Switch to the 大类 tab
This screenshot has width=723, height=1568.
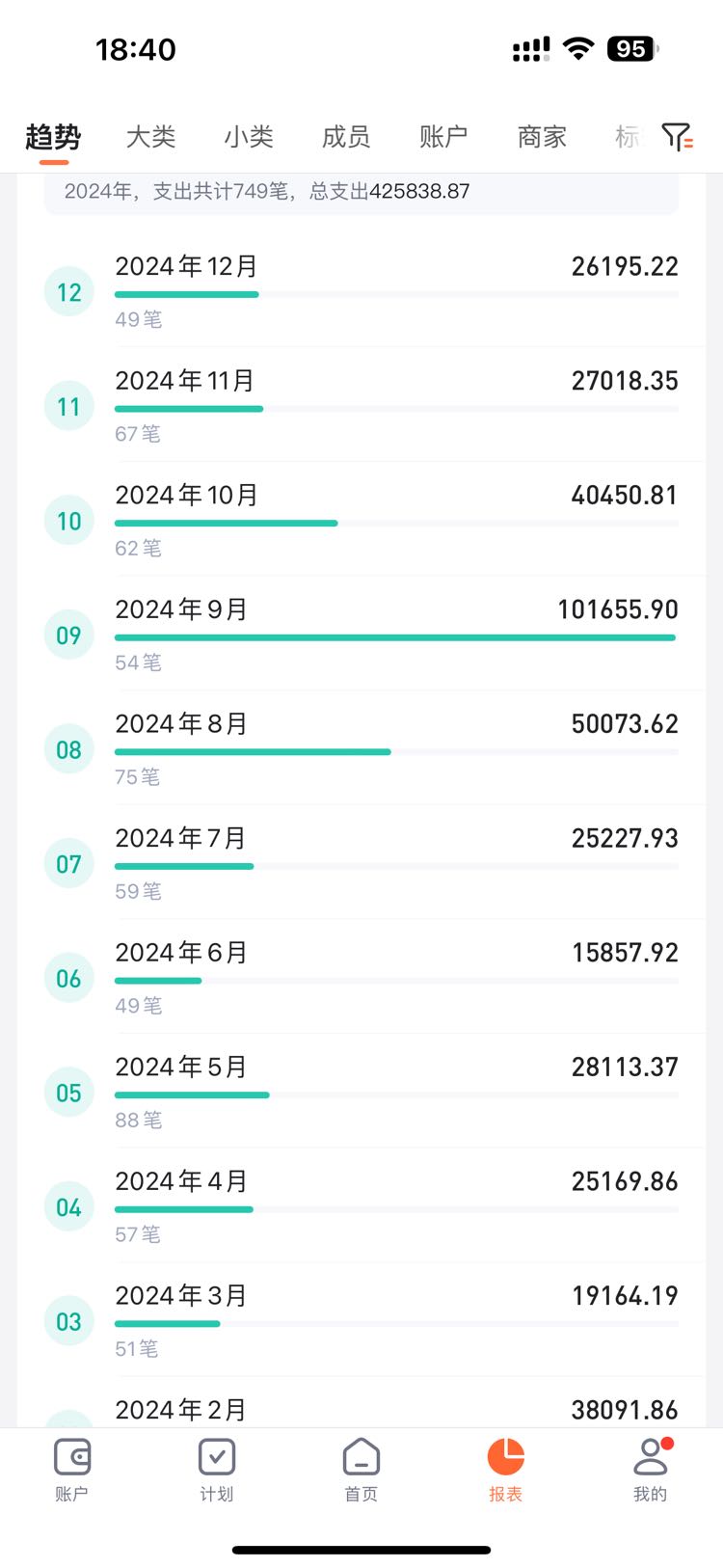point(151,137)
